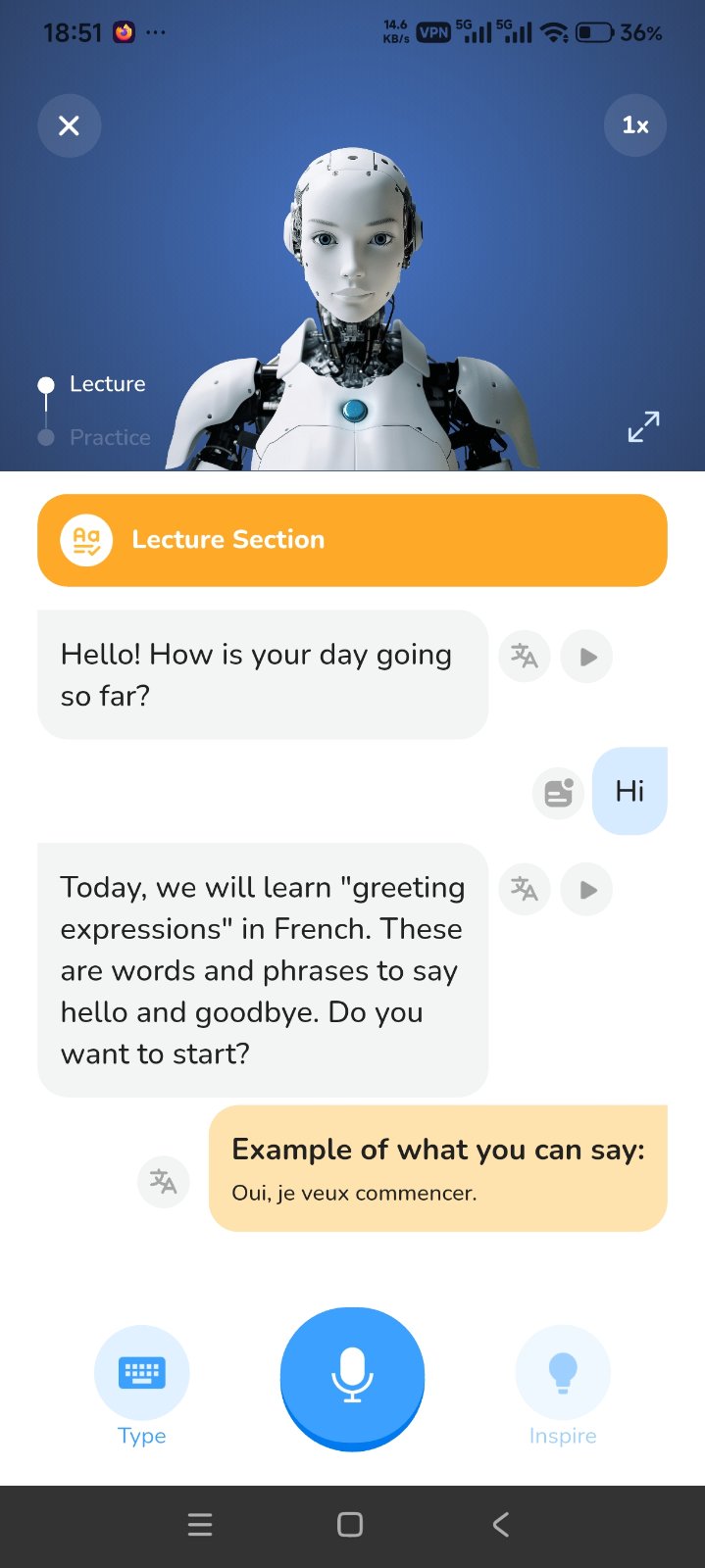Start speaking with the microphone button
The width and height of the screenshot is (705, 1568).
tap(352, 1377)
